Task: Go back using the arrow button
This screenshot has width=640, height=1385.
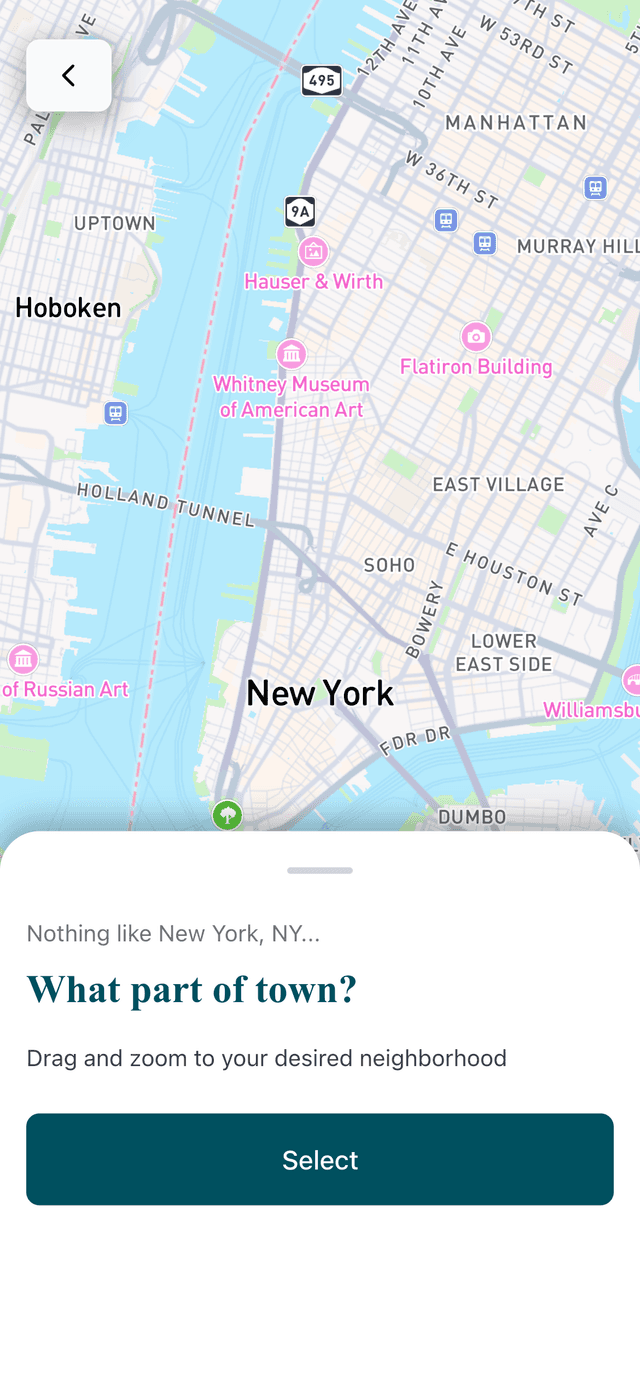Action: (68, 76)
